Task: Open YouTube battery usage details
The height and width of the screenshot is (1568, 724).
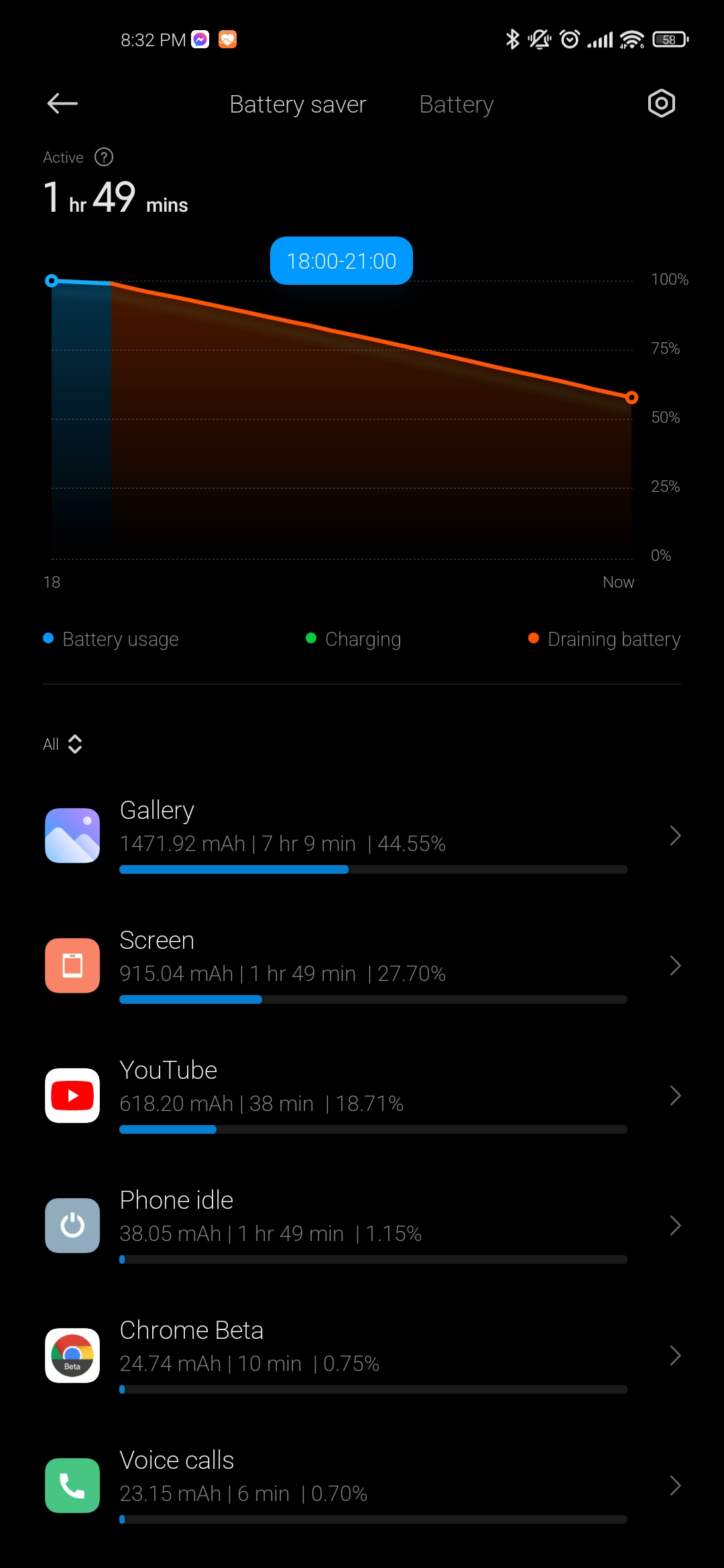Action: click(362, 1096)
